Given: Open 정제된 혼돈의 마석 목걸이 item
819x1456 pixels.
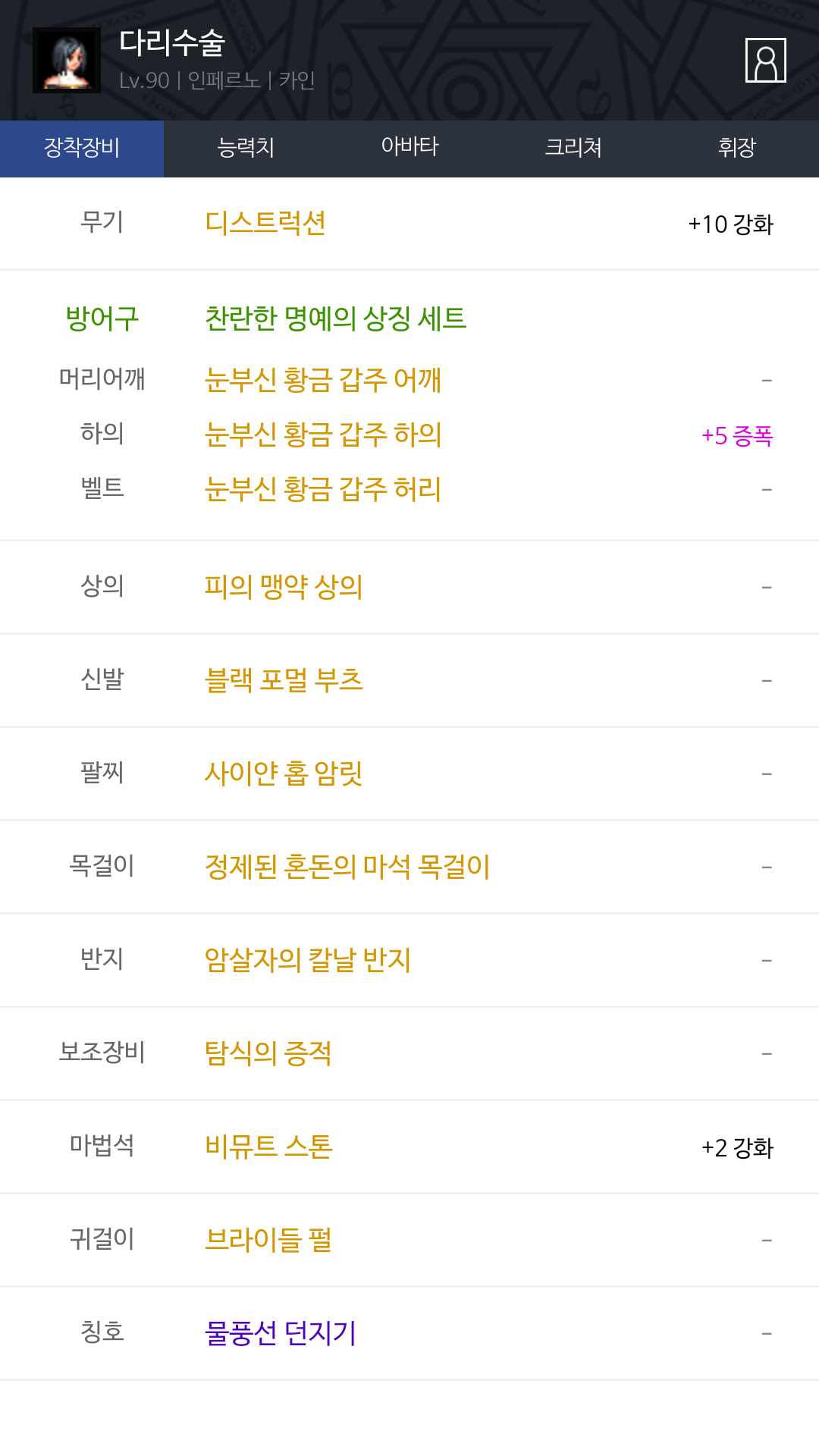Looking at the screenshot, I should pos(347,866).
